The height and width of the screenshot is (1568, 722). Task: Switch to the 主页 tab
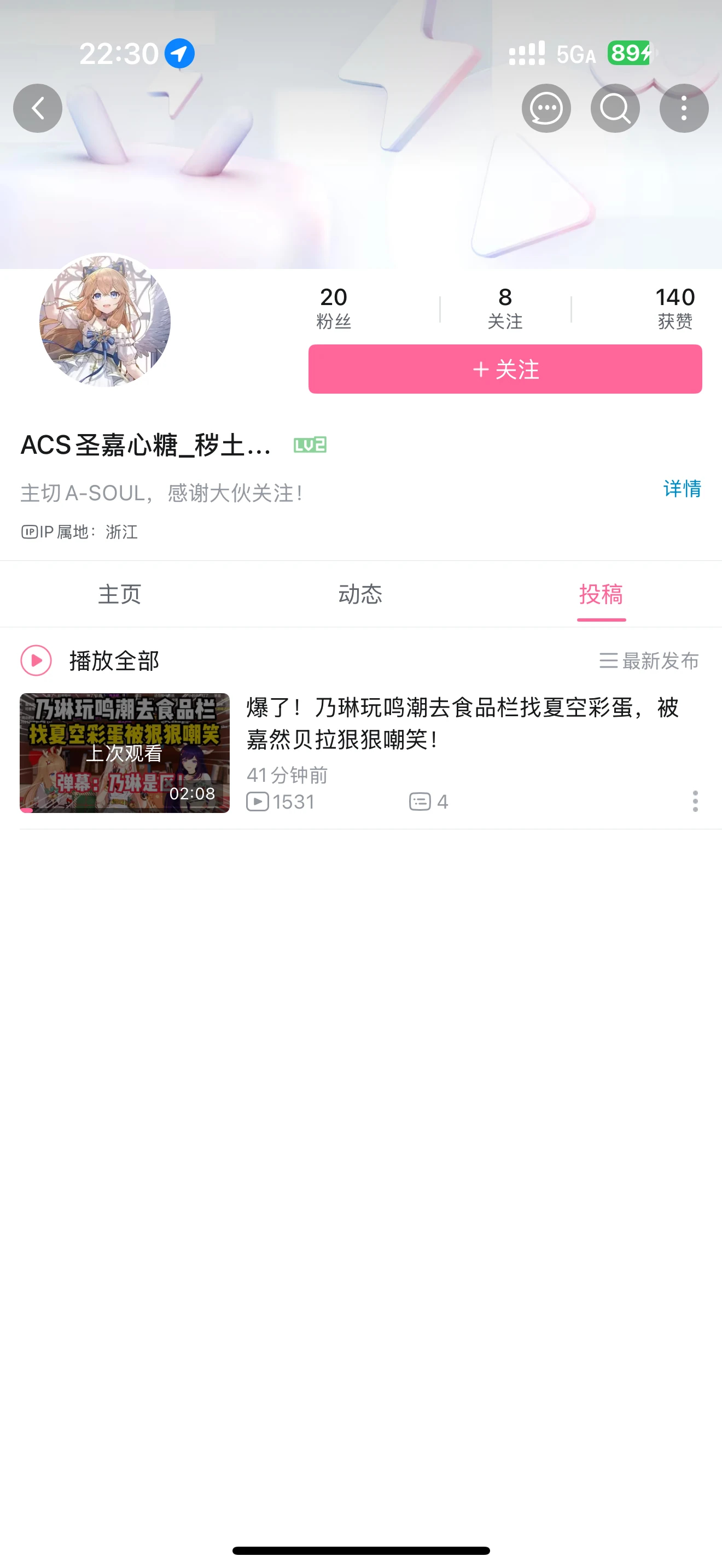[120, 594]
